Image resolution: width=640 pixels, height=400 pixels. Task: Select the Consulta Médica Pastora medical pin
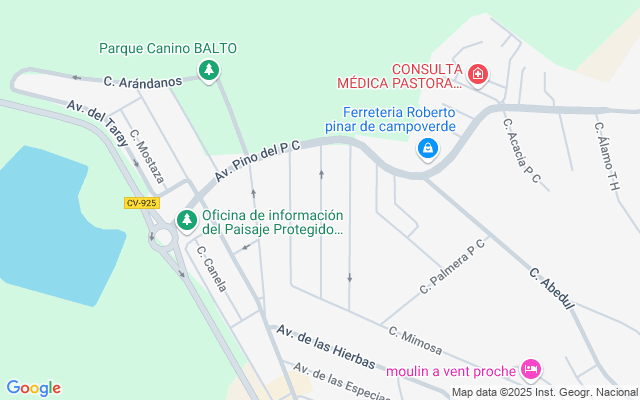click(478, 74)
